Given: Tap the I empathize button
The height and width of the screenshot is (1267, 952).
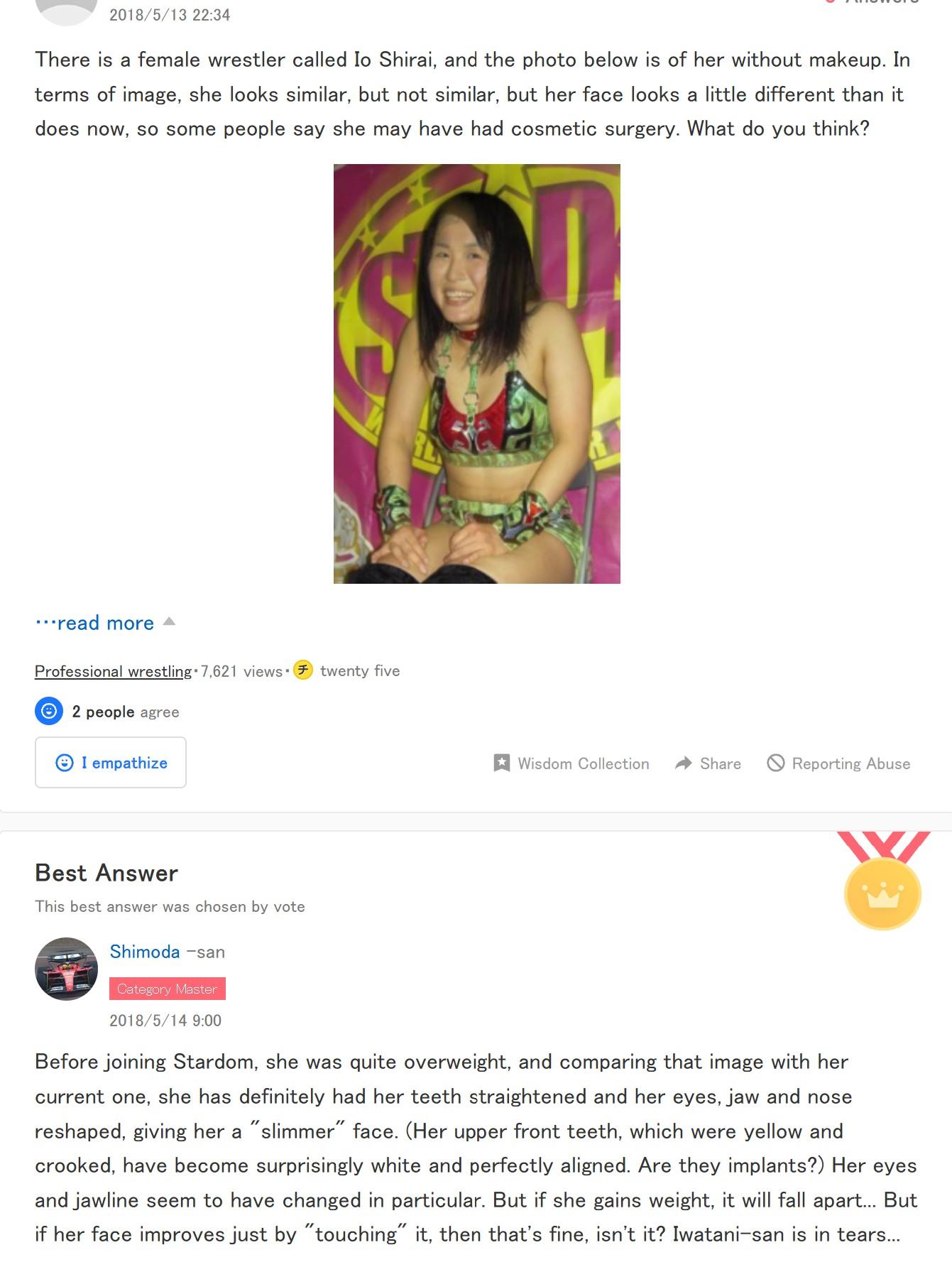Looking at the screenshot, I should point(111,763).
